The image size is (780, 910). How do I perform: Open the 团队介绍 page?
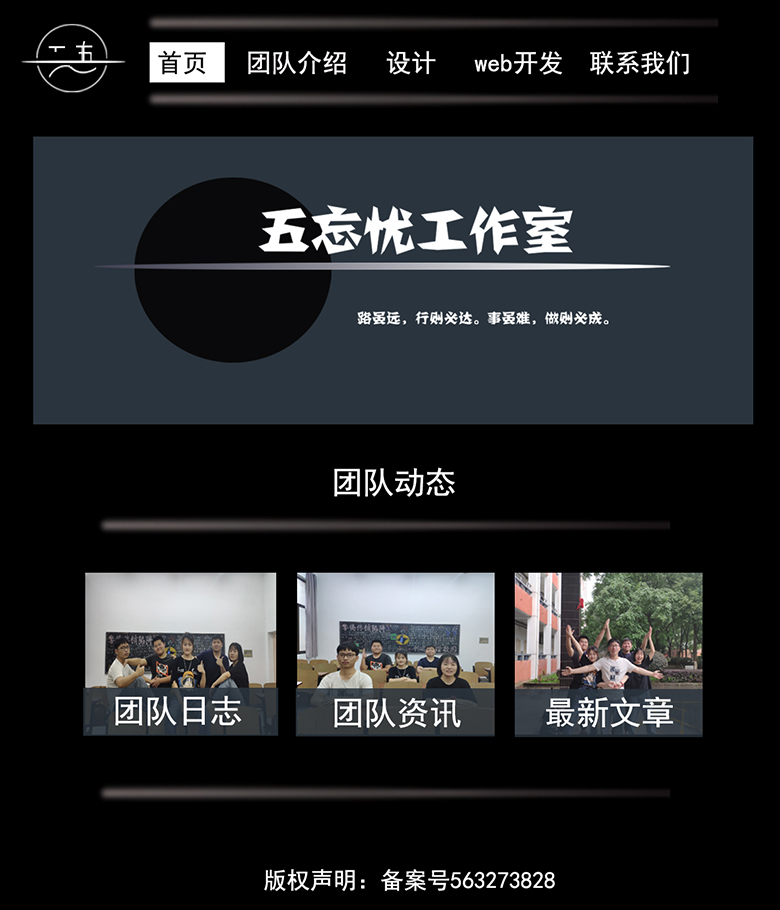pos(297,63)
